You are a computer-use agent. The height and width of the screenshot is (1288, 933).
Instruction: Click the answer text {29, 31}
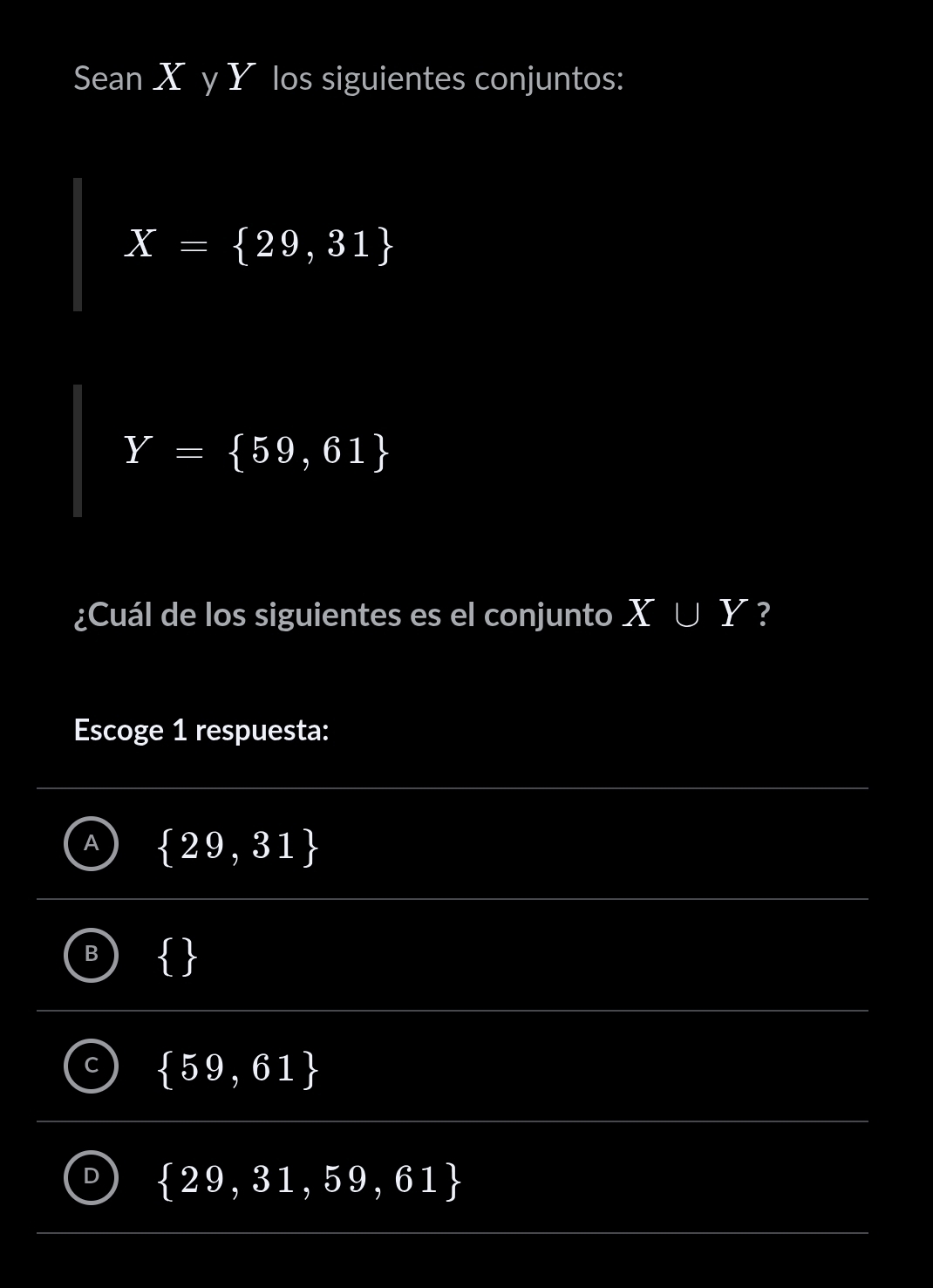(235, 845)
